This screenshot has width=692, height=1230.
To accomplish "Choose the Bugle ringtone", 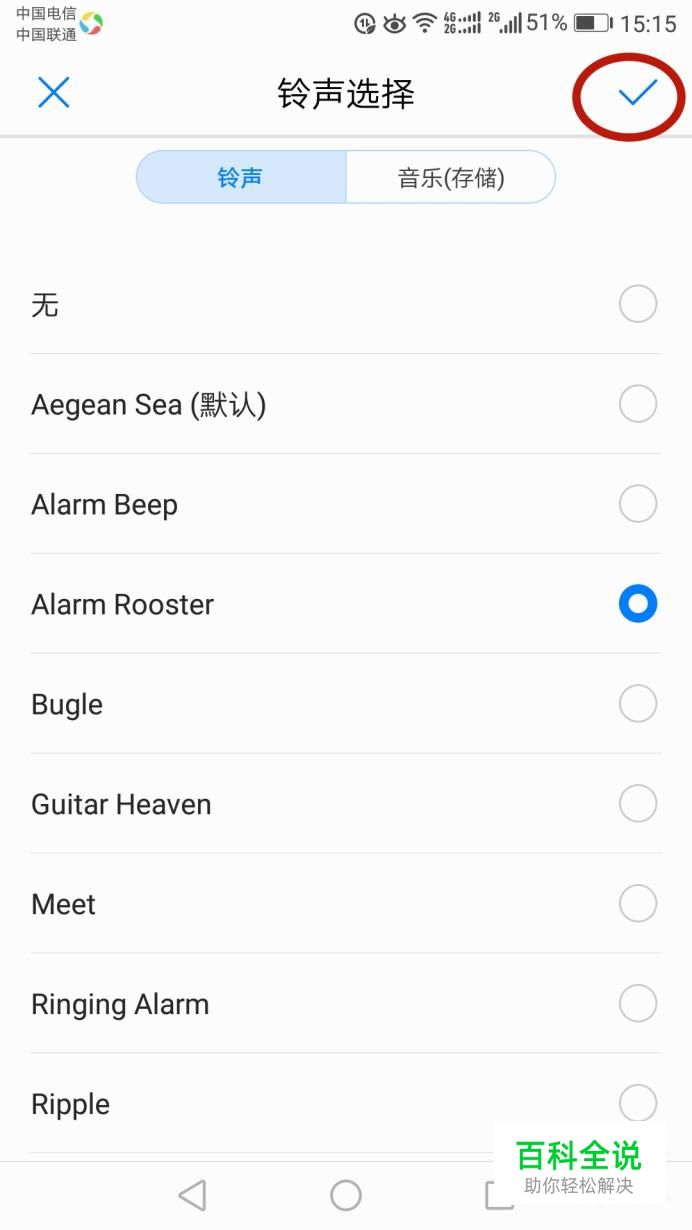I will pyautogui.click(x=346, y=704).
